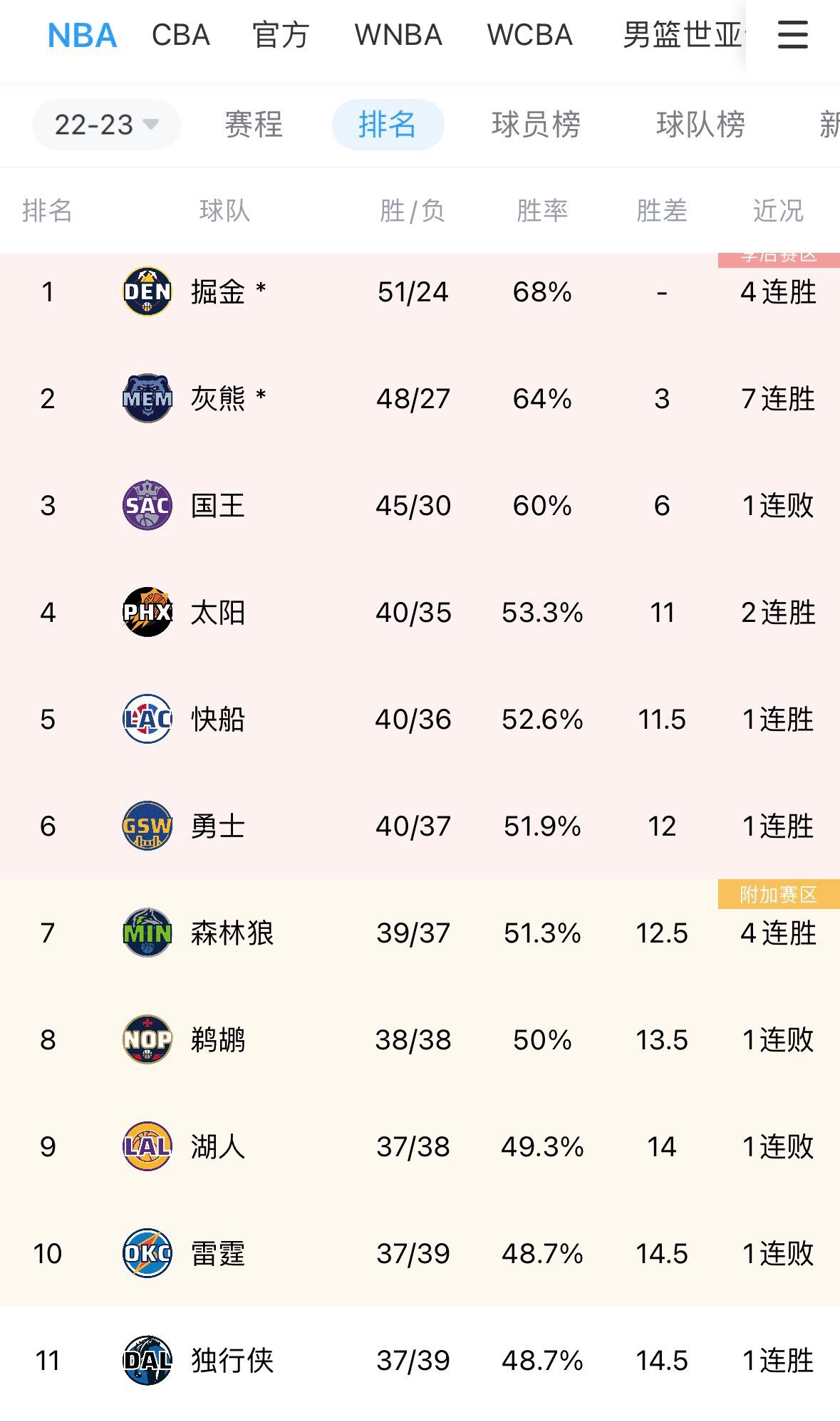Open the WCBA tab
This screenshot has width=840, height=1422.
pyautogui.click(x=530, y=35)
